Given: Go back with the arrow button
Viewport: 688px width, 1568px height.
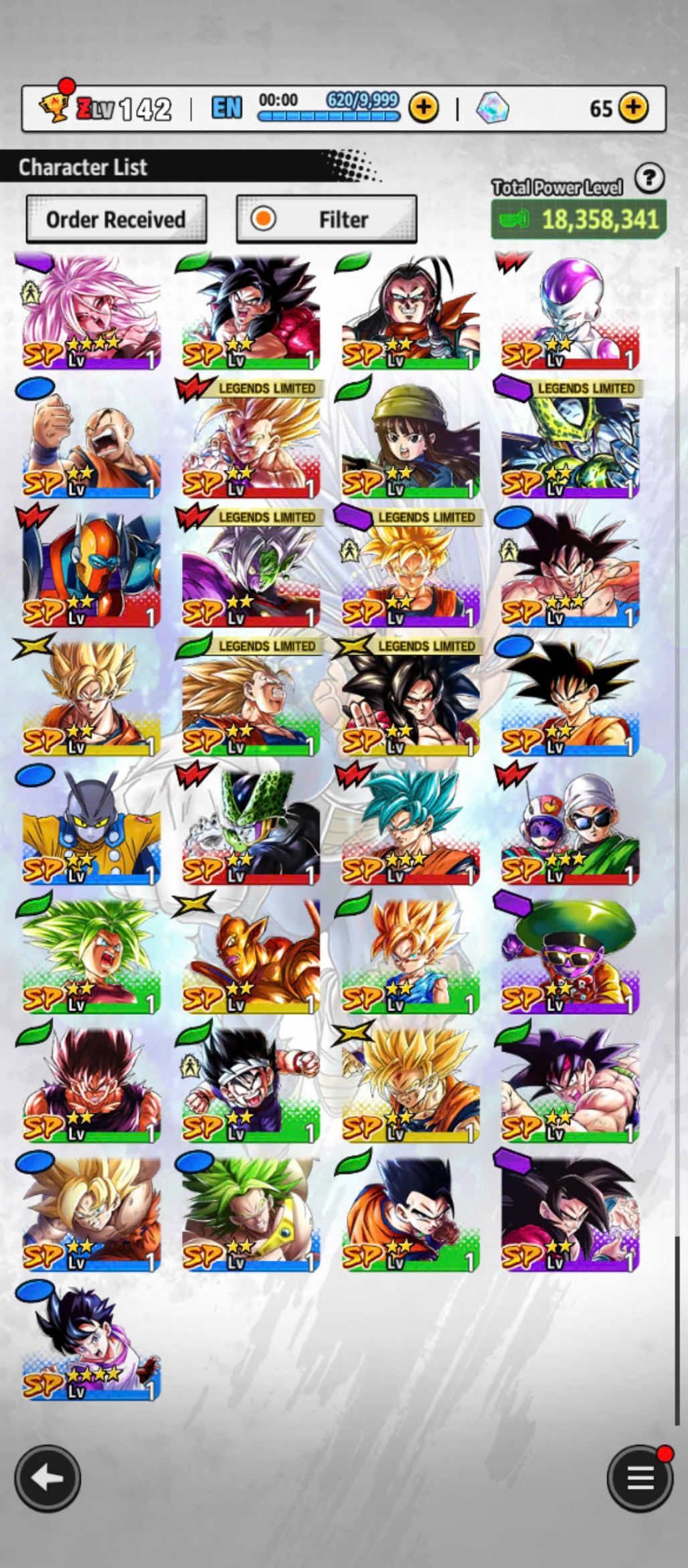Looking at the screenshot, I should coord(48,1478).
